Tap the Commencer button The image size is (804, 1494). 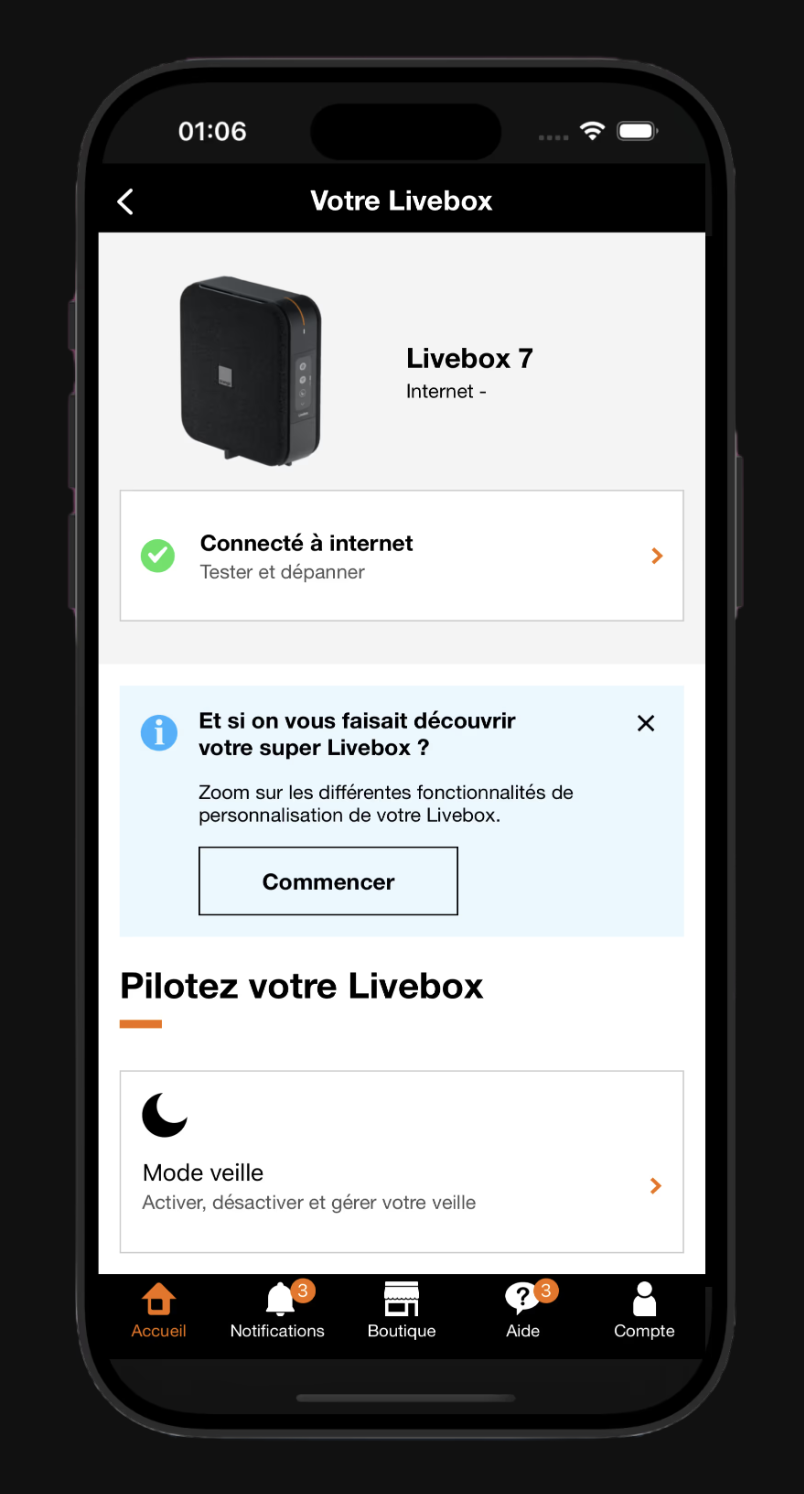(328, 881)
